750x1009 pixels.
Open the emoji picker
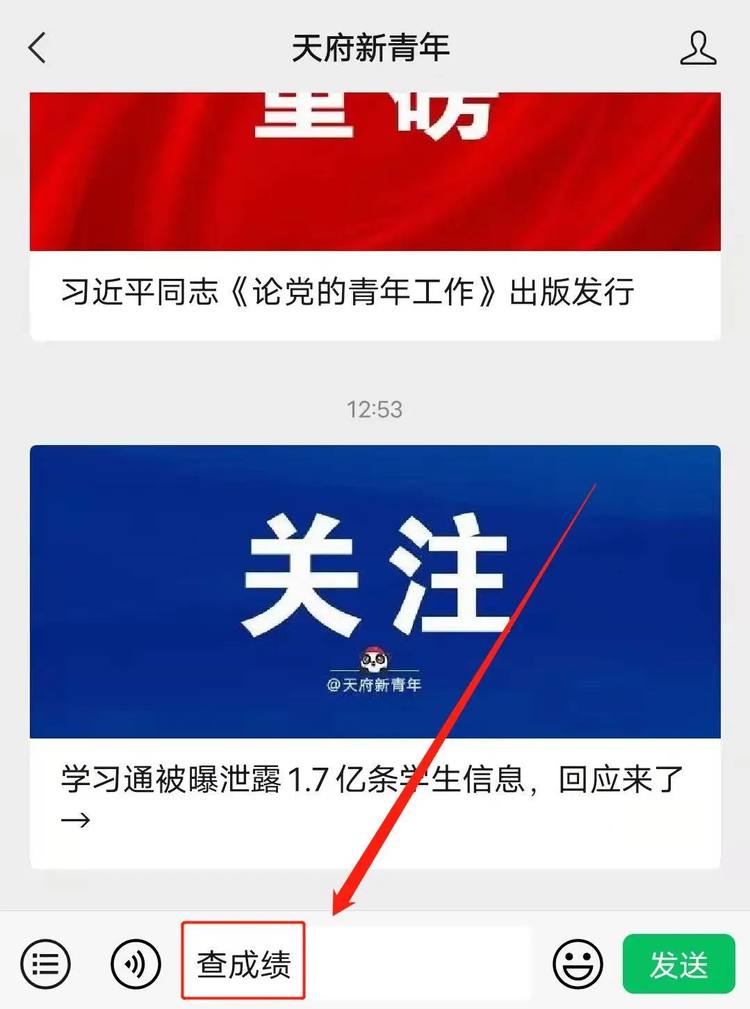[x=578, y=964]
